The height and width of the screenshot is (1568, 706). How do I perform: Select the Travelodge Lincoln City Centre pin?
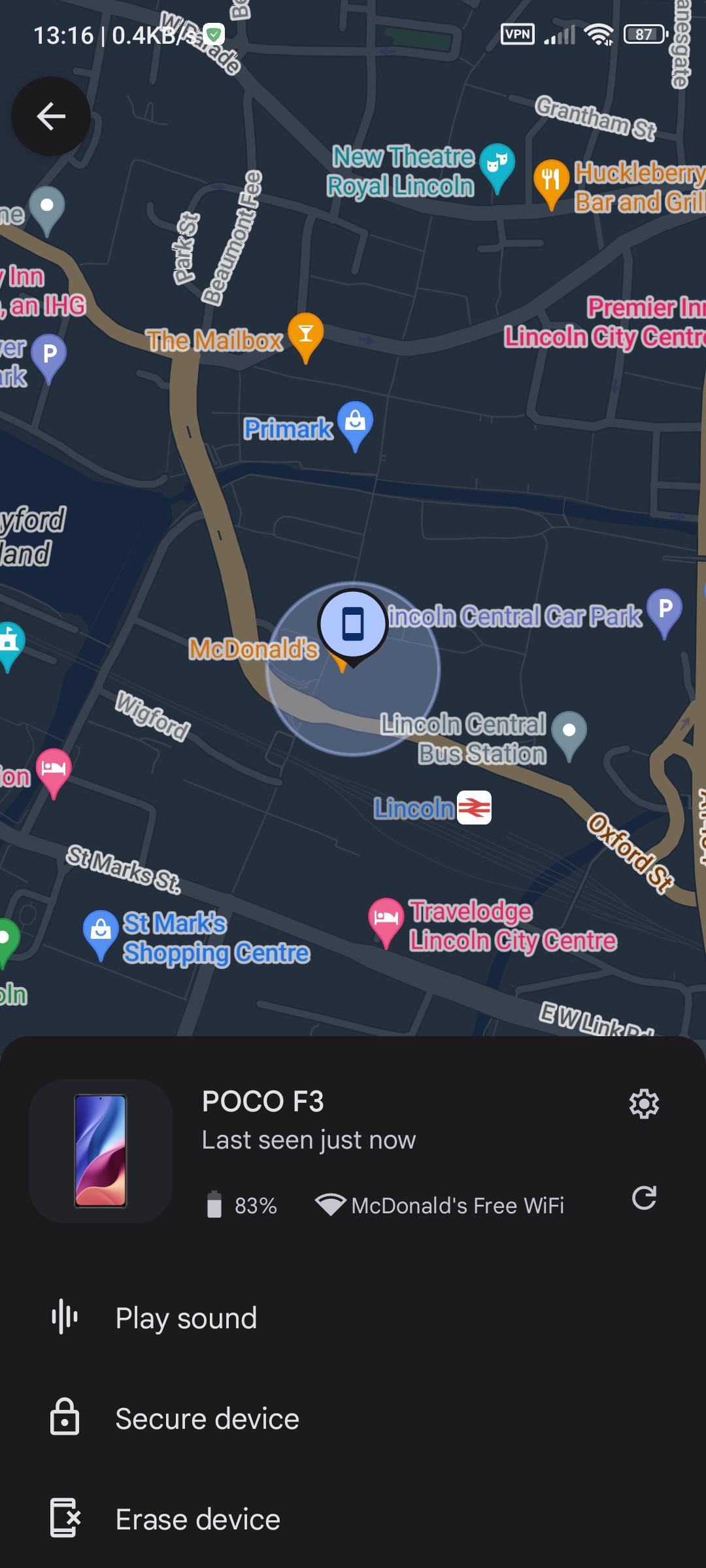pos(386,919)
